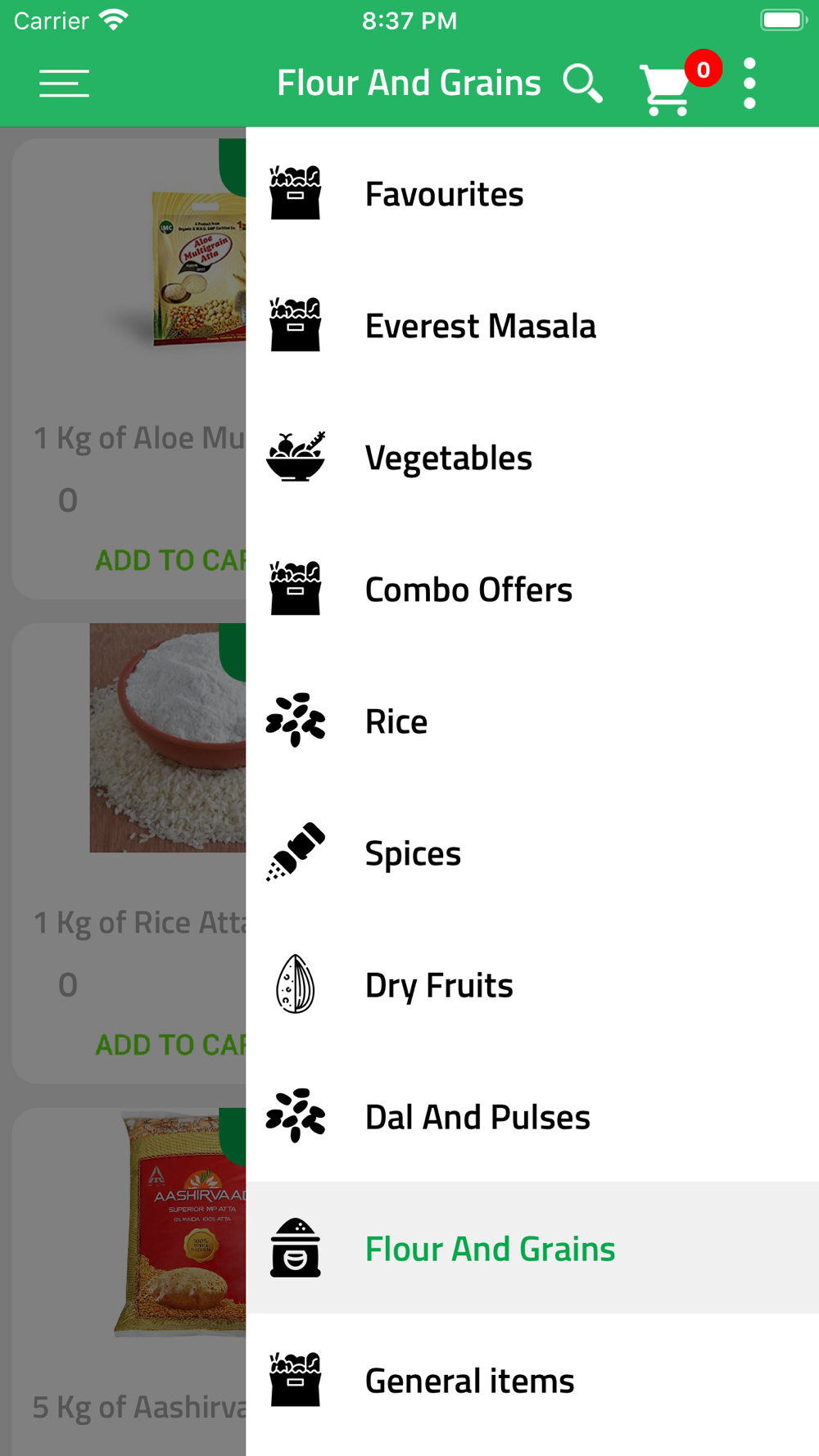The height and width of the screenshot is (1456, 819).
Task: Open Favourites from the drawer
Action: click(532, 194)
